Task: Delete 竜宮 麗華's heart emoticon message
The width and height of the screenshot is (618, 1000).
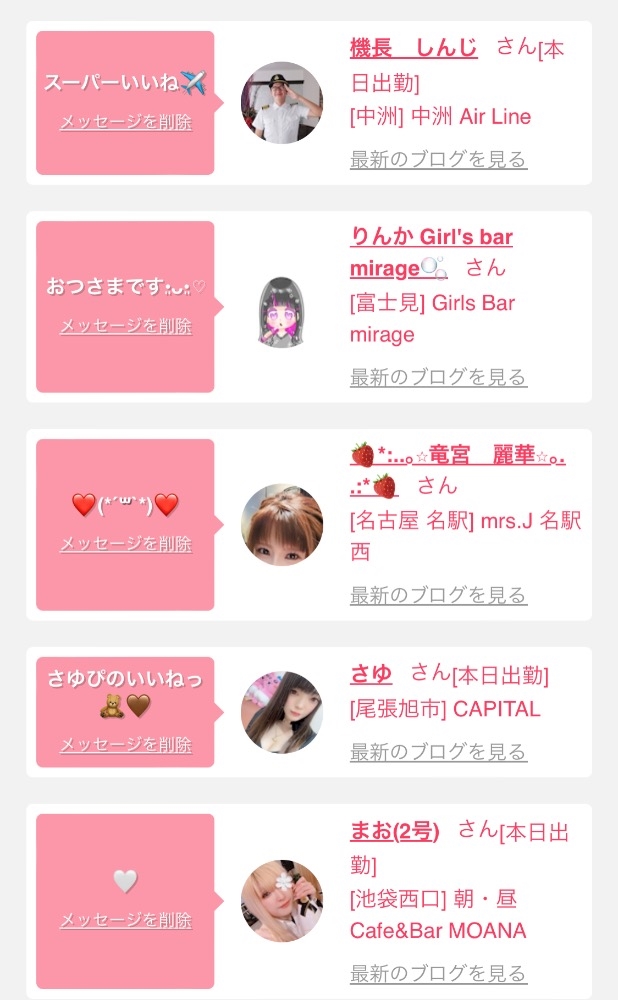Action: coord(125,544)
